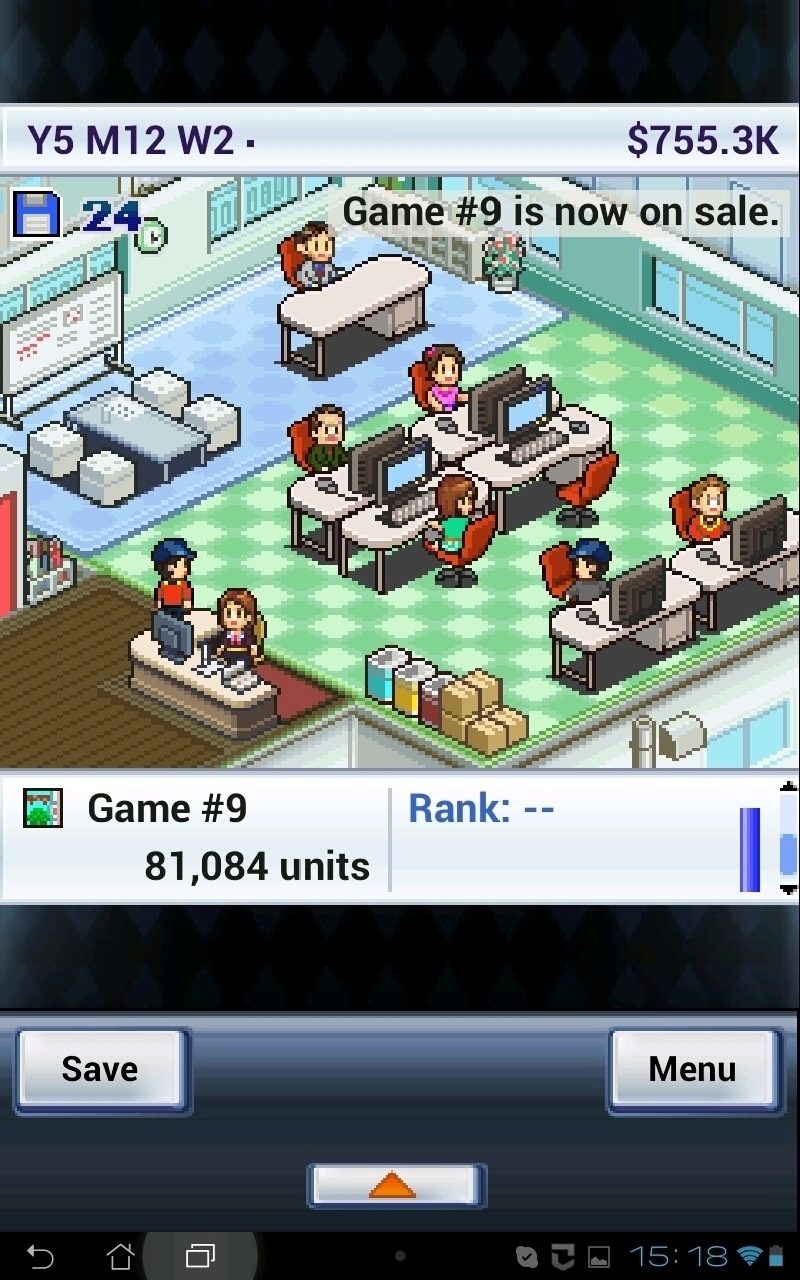Expand the panel with the orange arrow
The image size is (800, 1280).
[x=397, y=1186]
